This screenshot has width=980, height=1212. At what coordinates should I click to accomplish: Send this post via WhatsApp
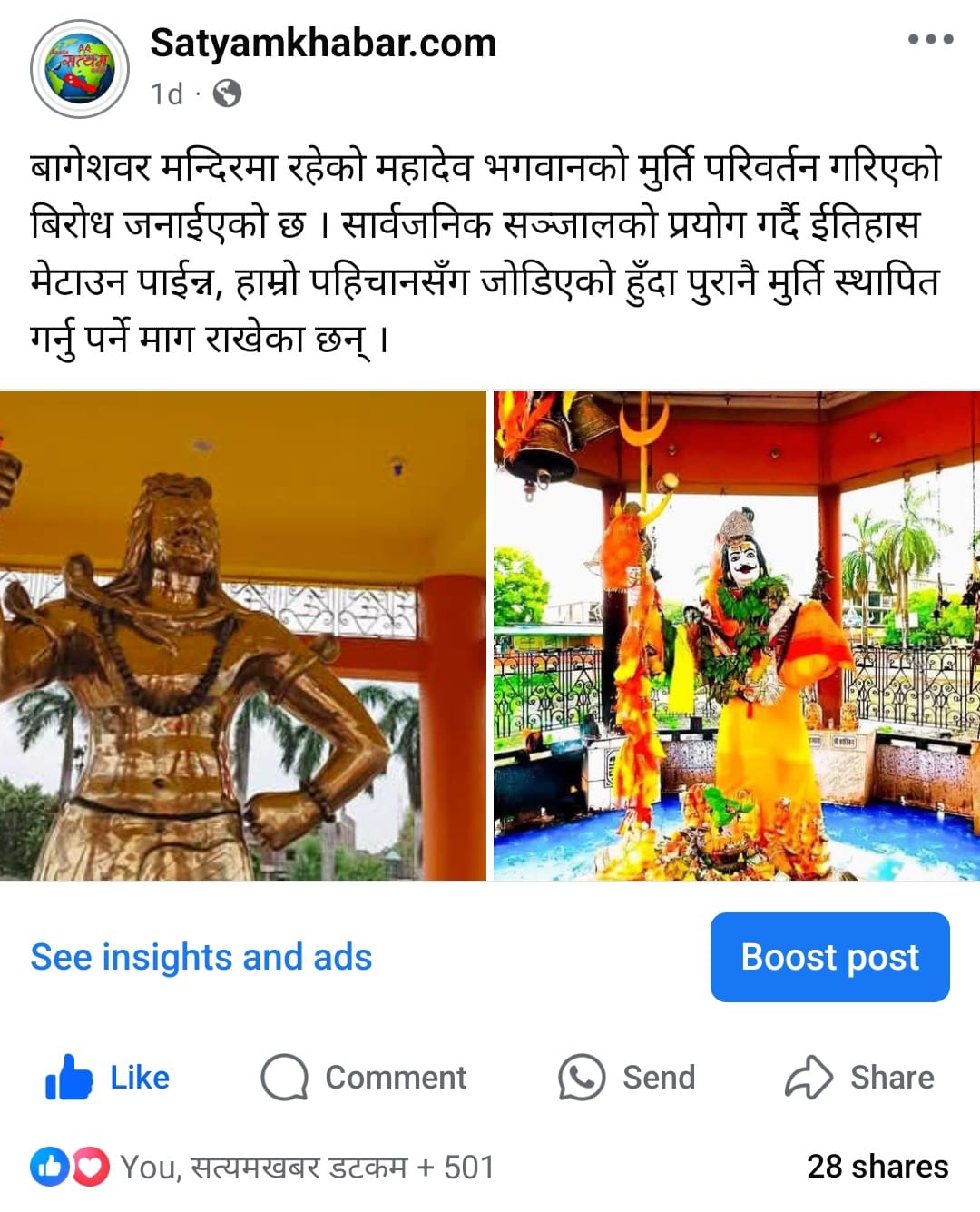point(627,1078)
